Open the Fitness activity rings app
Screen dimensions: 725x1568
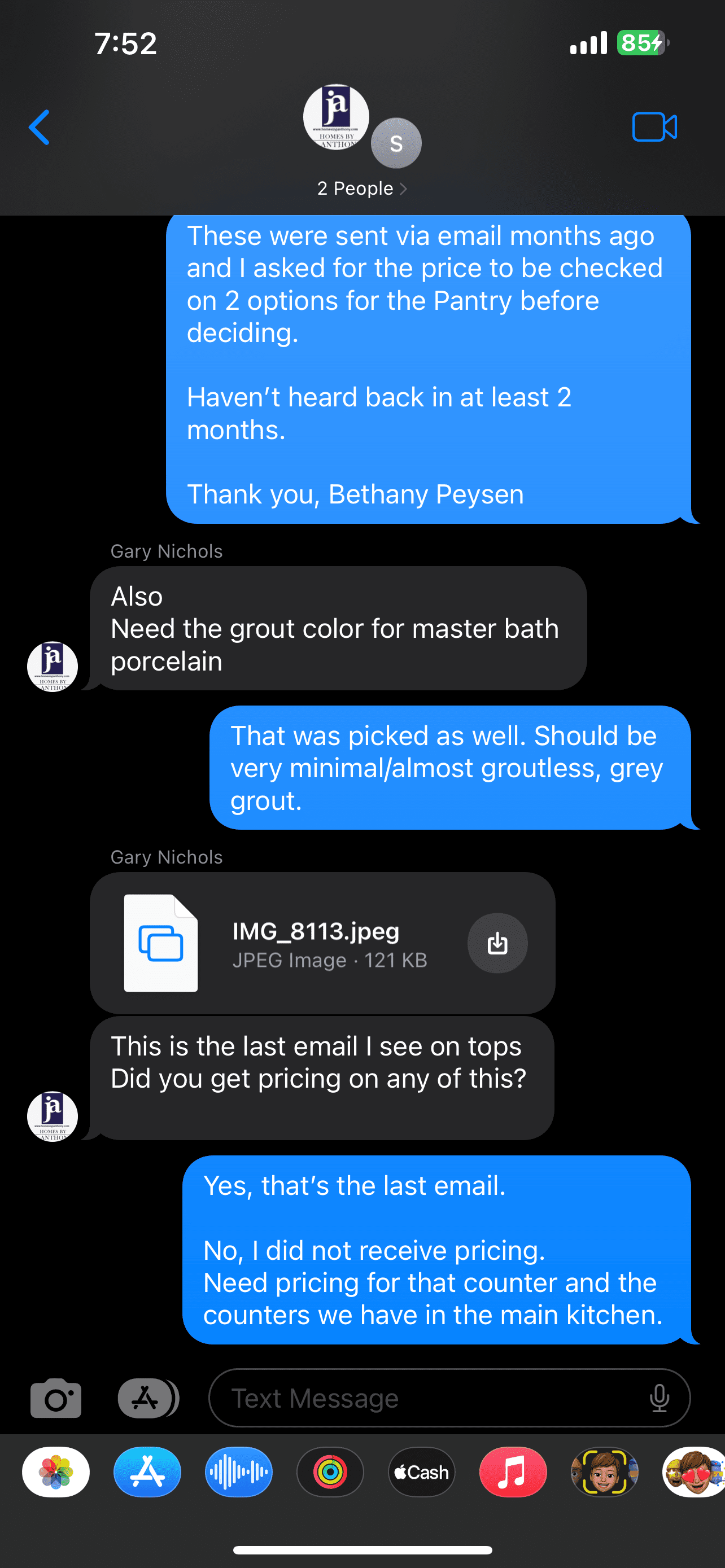coord(330,1472)
